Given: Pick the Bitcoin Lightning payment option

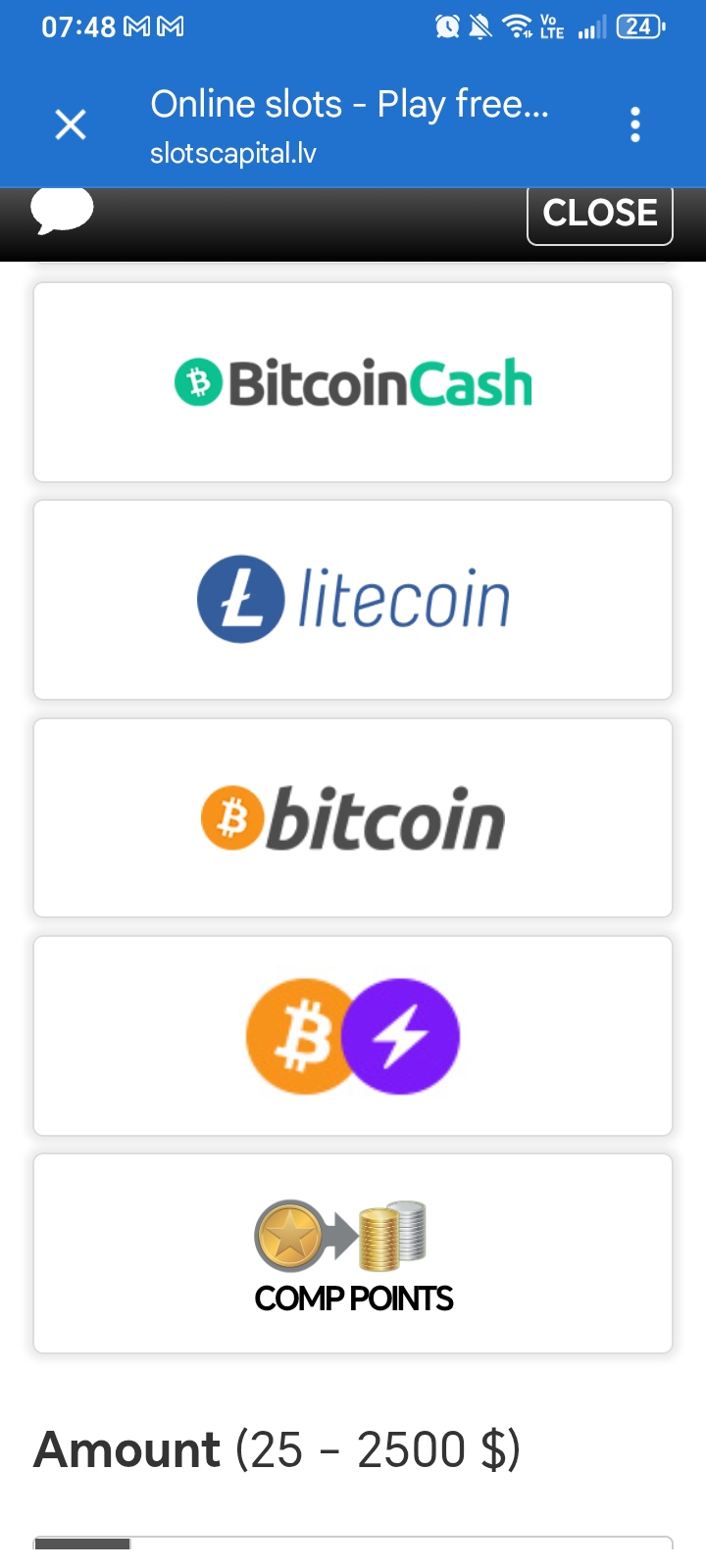Looking at the screenshot, I should click(353, 1036).
